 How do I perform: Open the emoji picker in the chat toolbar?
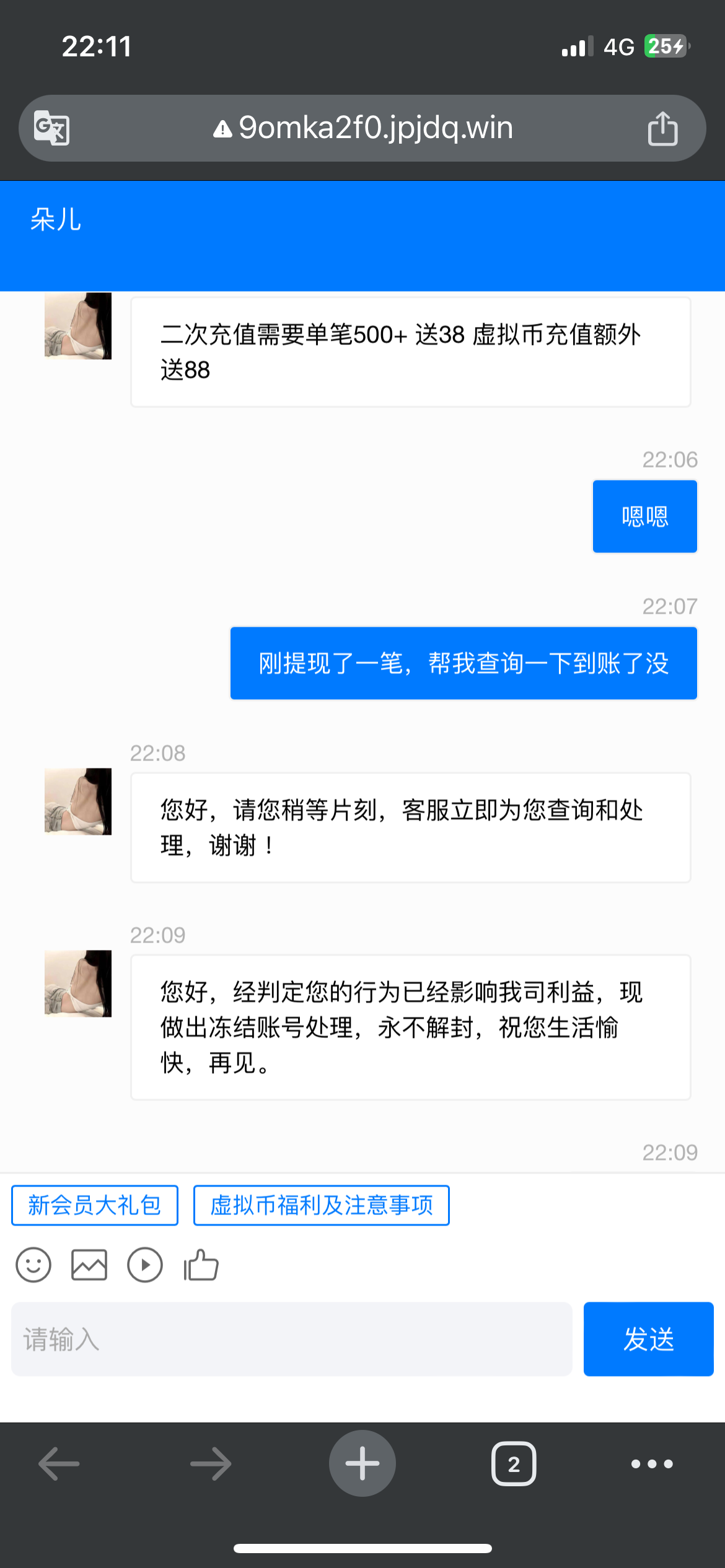click(x=34, y=1265)
